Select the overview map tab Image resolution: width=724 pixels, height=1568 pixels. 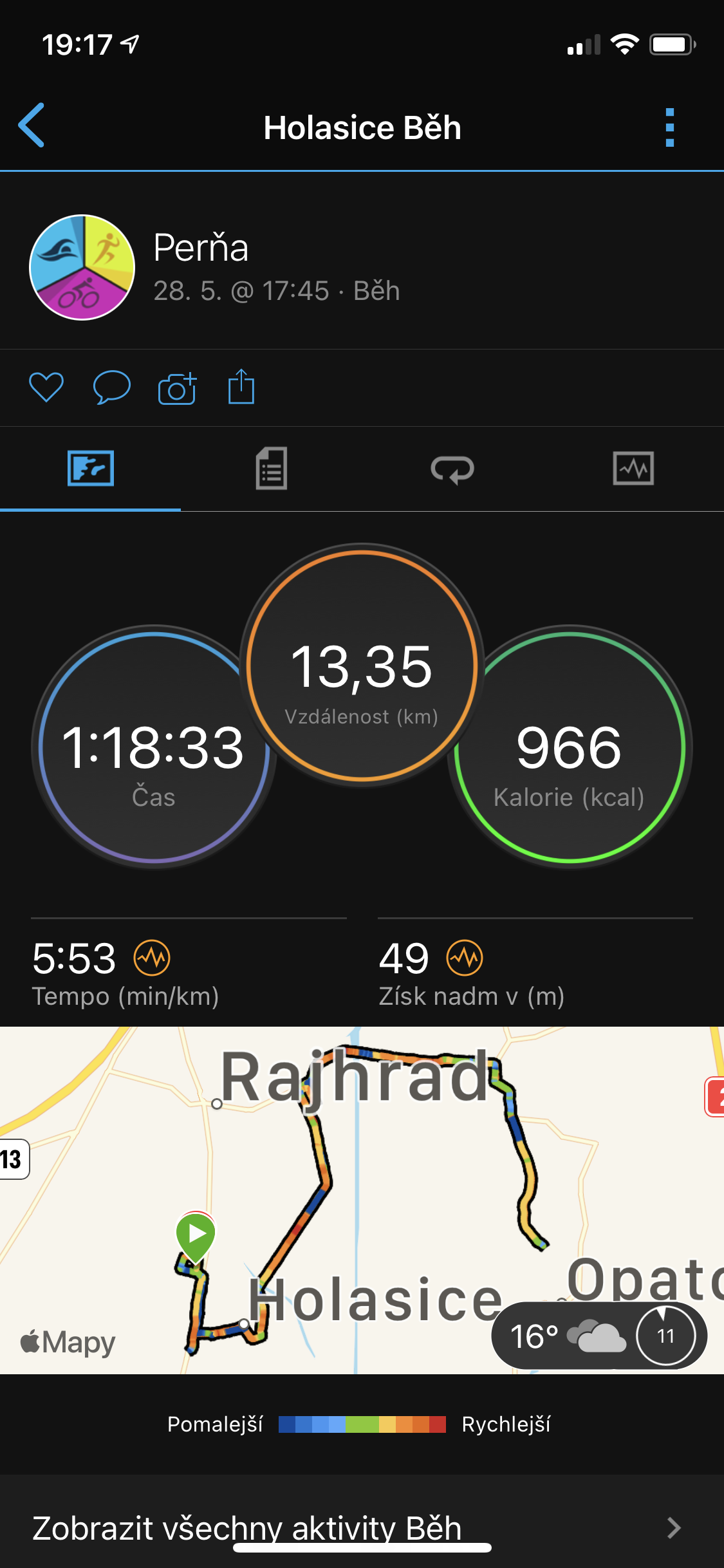(91, 468)
